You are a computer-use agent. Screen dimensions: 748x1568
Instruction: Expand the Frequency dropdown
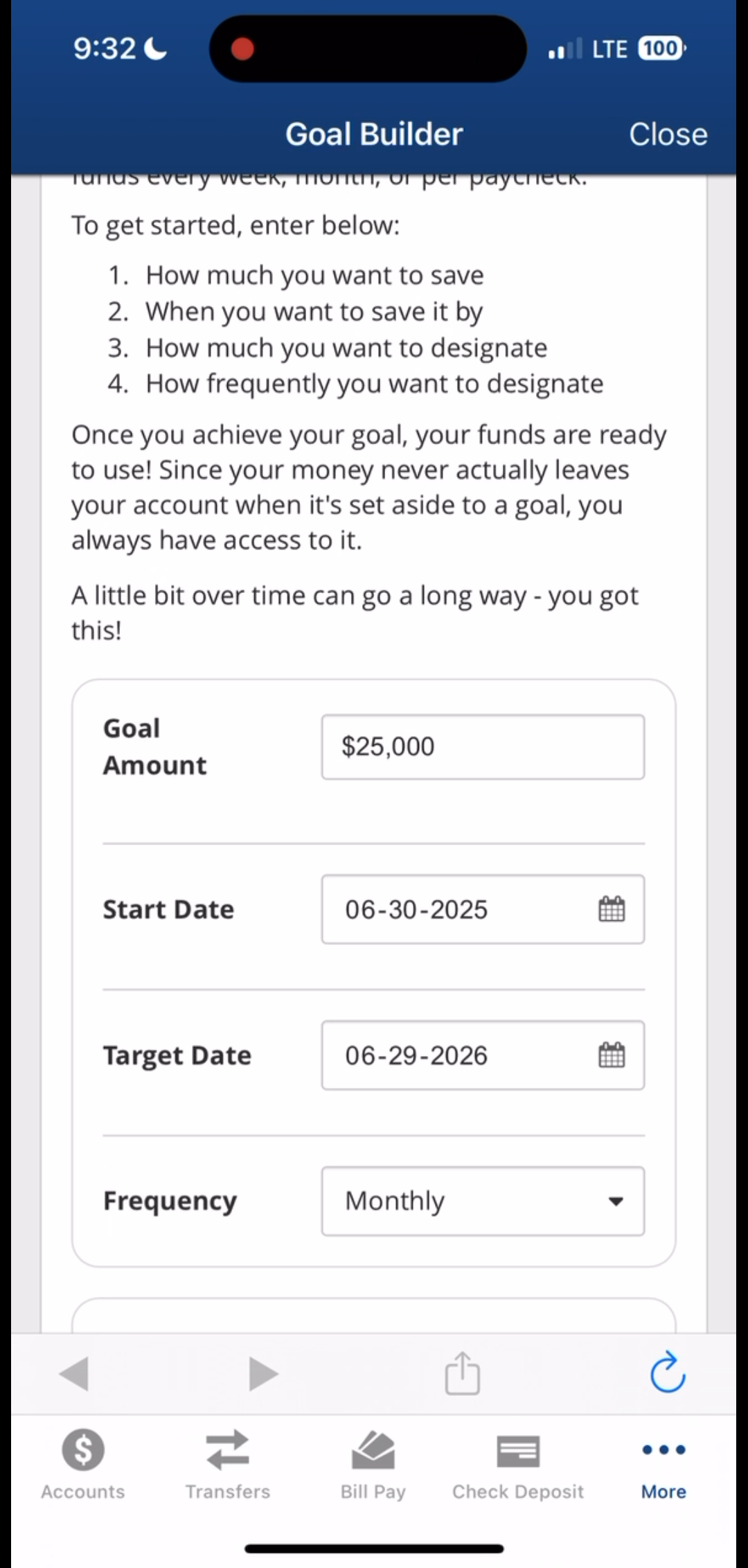point(483,1201)
